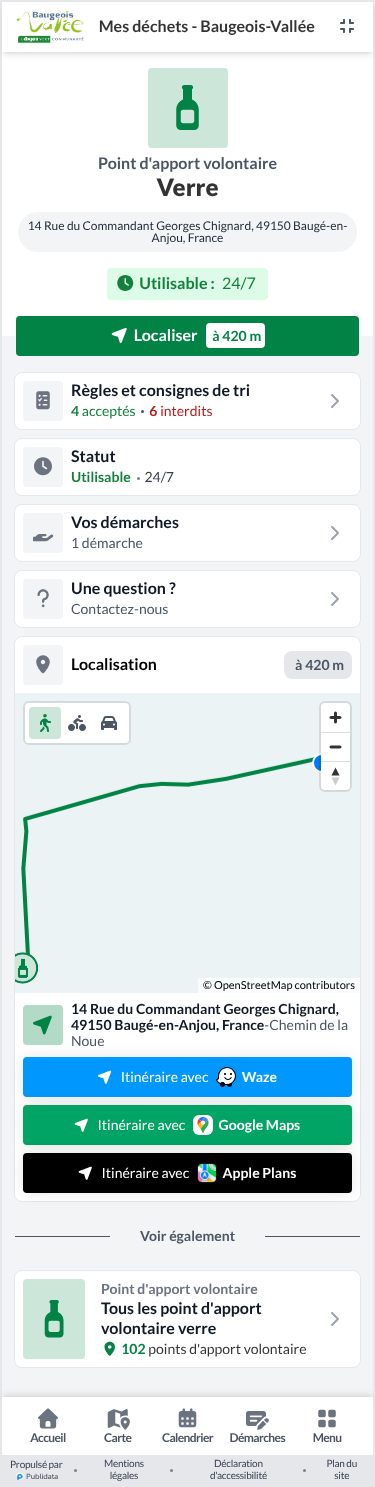Select walking mode on the map
This screenshot has height=1487, width=375.
pyautogui.click(x=45, y=723)
